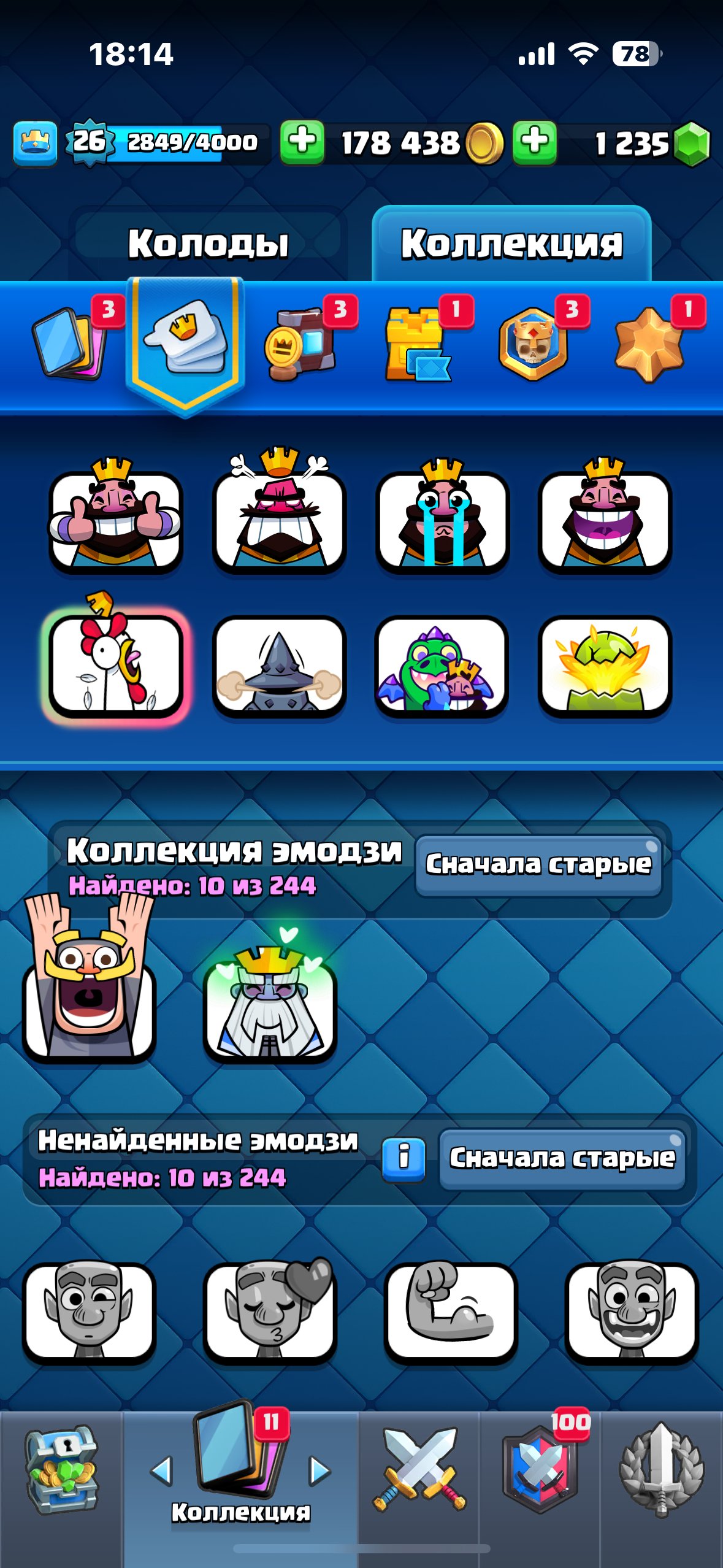Image resolution: width=723 pixels, height=1568 pixels.
Task: Open the player profile crown icon
Action: 35,143
